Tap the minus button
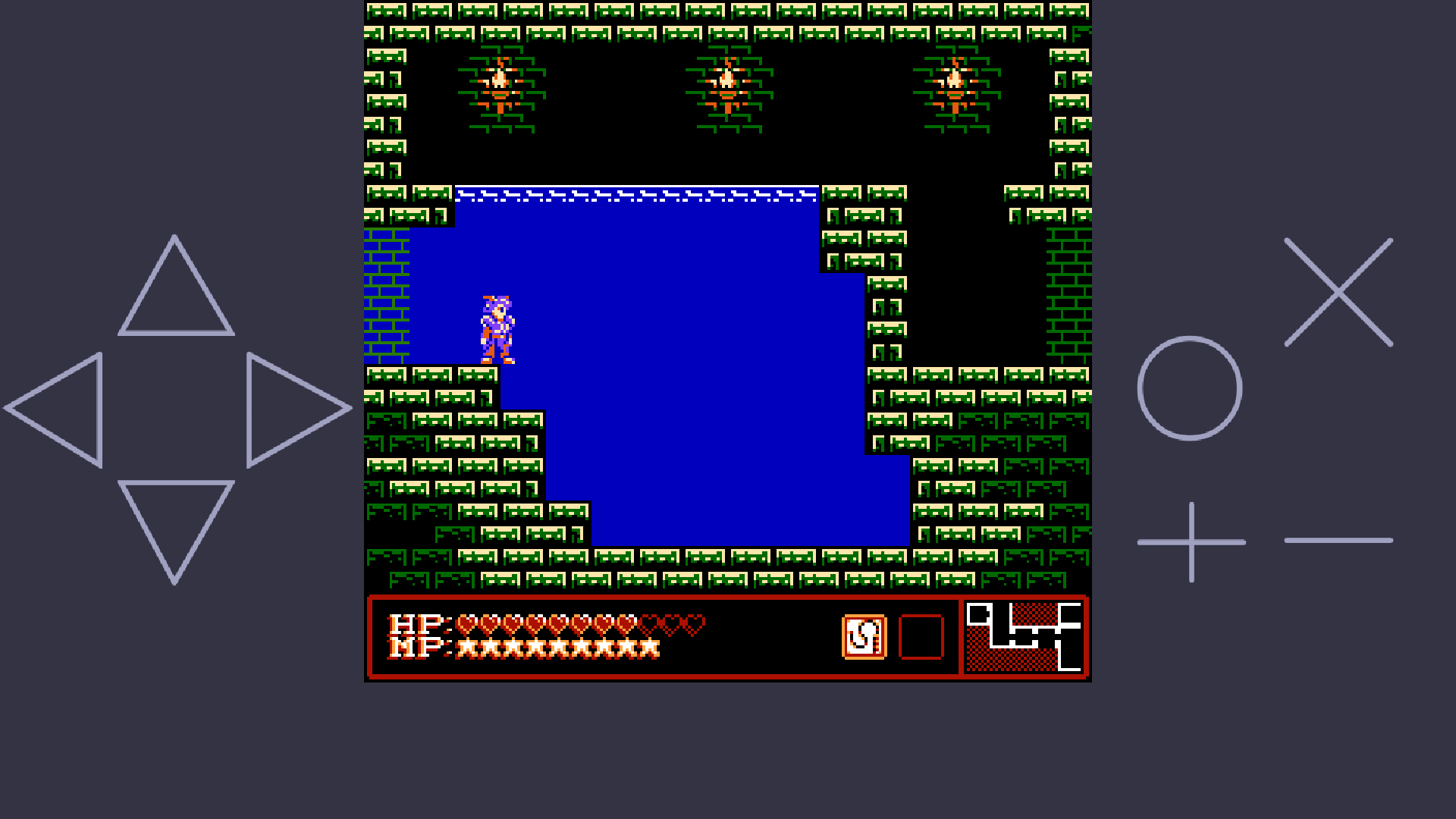The height and width of the screenshot is (819, 1456). (x=1338, y=541)
